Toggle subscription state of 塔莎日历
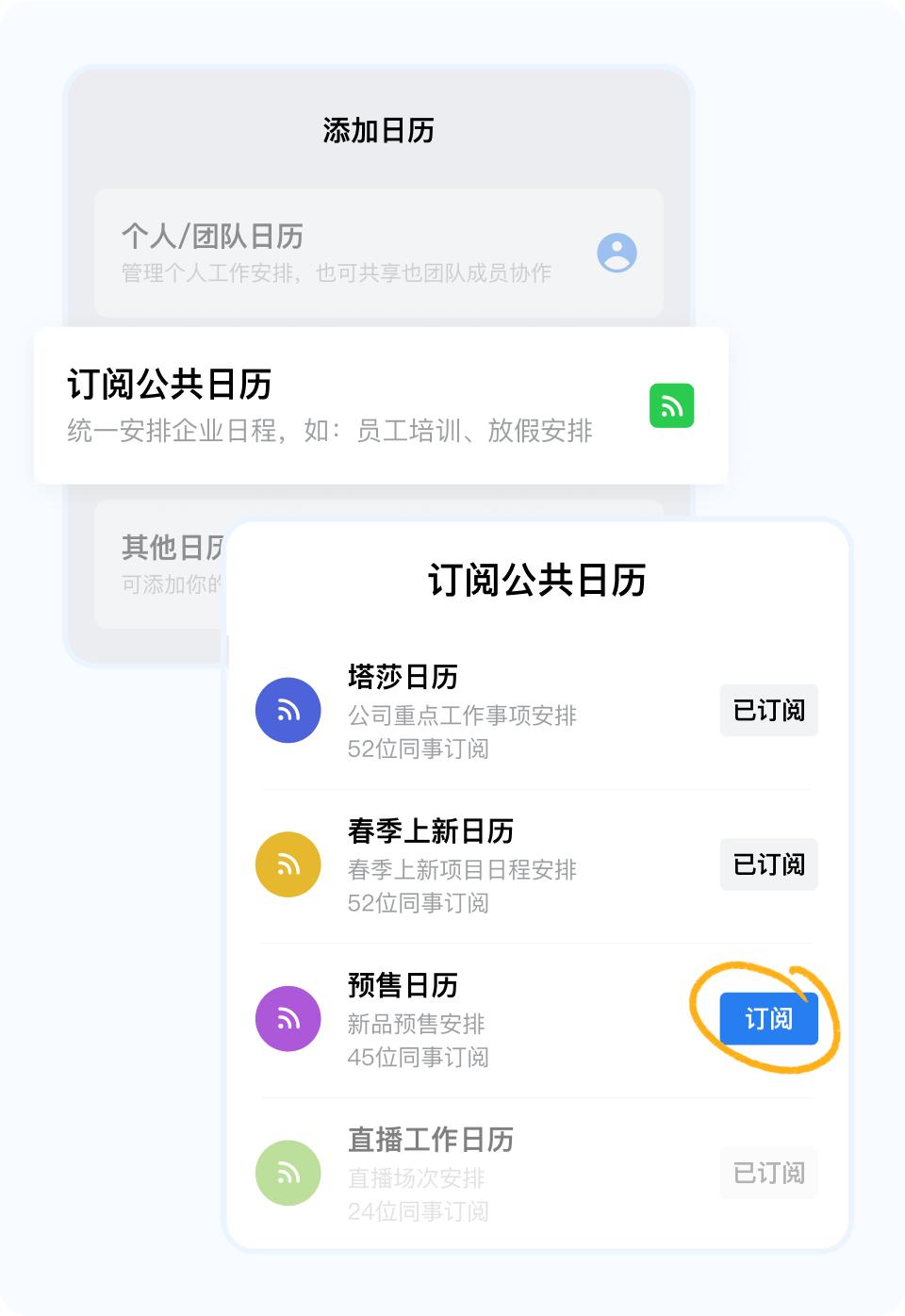Image resolution: width=905 pixels, height=1316 pixels. pos(768,710)
